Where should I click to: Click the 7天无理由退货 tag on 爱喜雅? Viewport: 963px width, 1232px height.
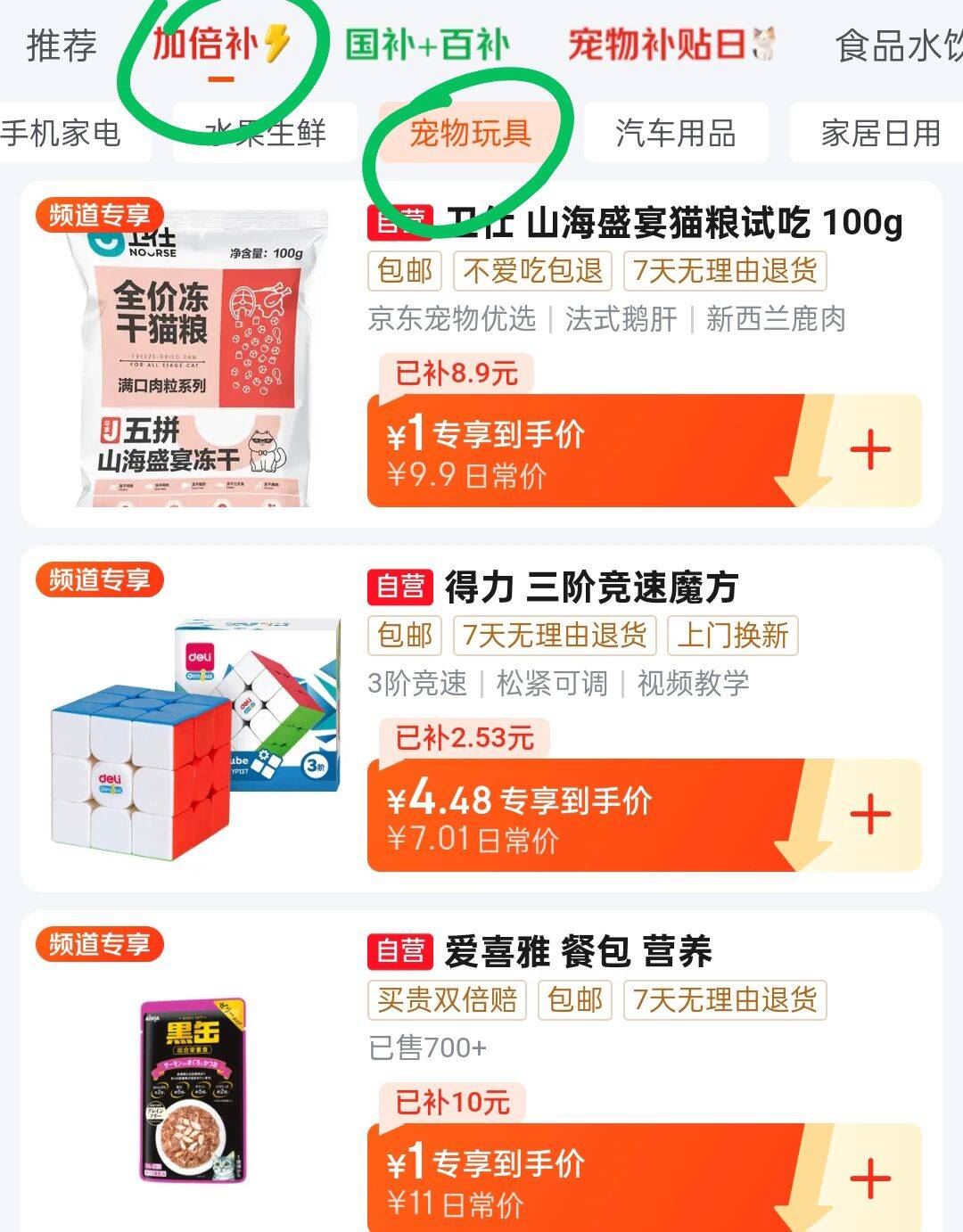point(727,1002)
